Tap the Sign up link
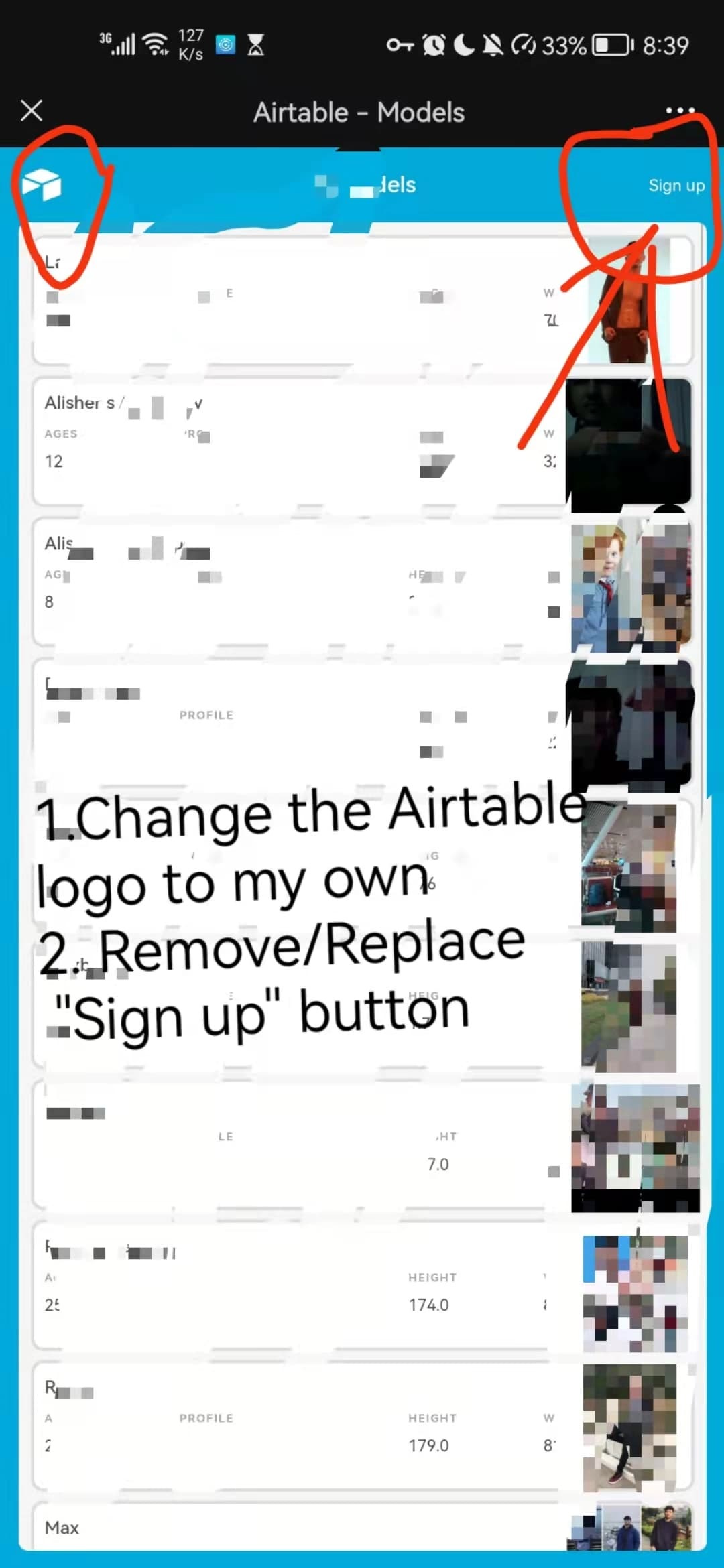Viewport: 724px width, 1568px height. coord(676,186)
